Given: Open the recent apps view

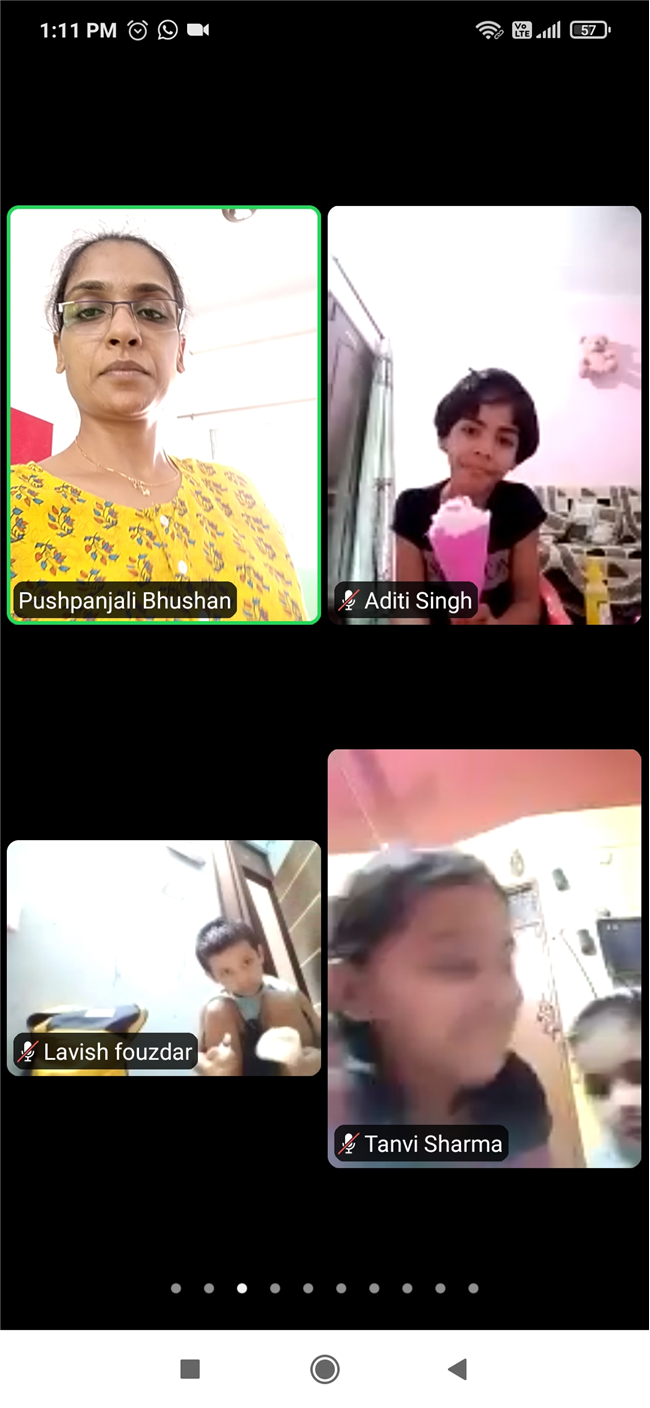Looking at the screenshot, I should point(190,1369).
